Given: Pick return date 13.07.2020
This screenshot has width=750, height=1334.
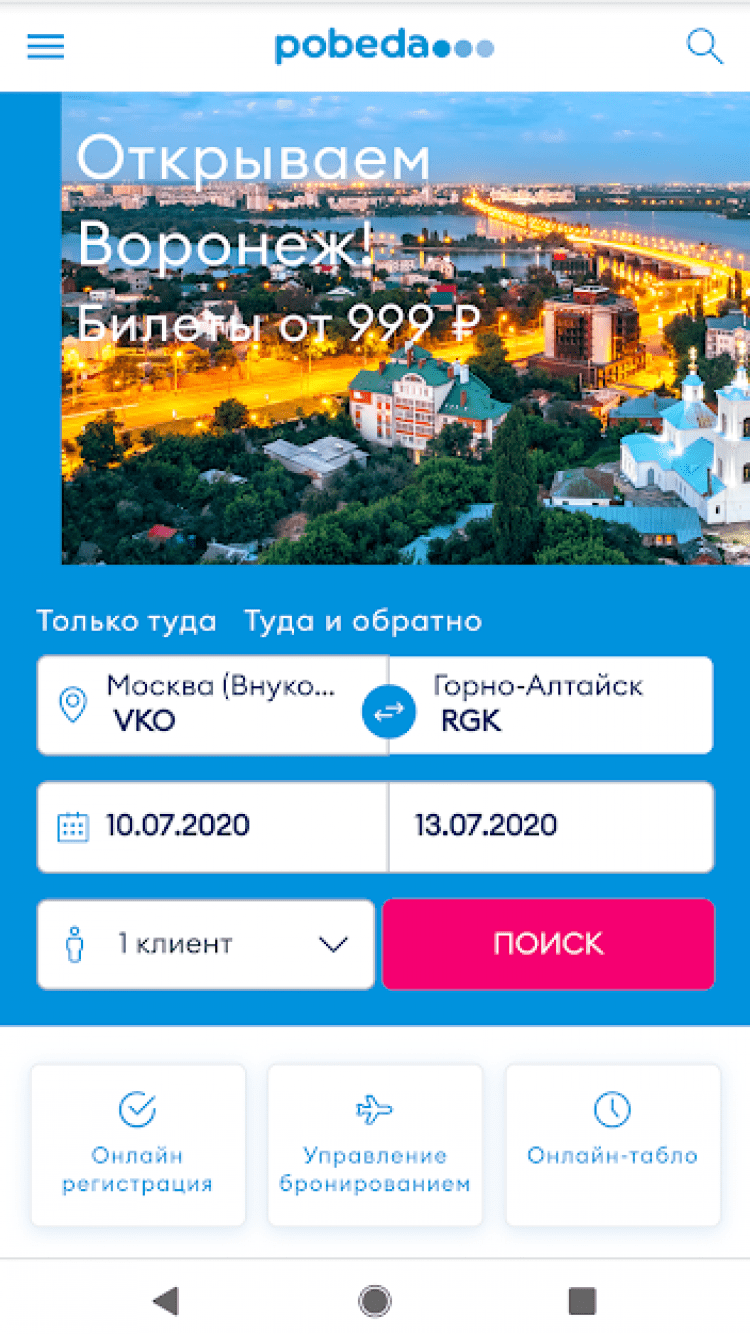Looking at the screenshot, I should click(552, 826).
